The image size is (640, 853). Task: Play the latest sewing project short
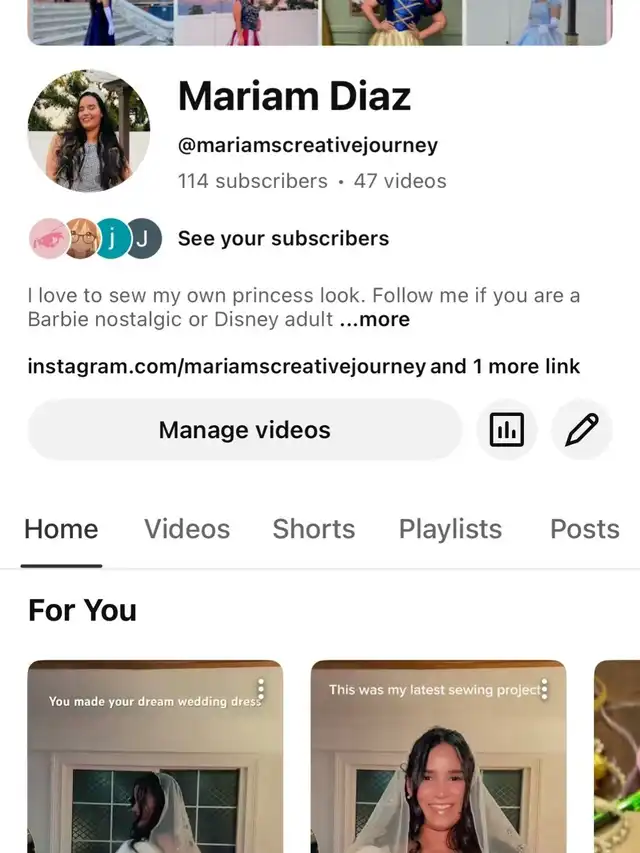pos(438,770)
